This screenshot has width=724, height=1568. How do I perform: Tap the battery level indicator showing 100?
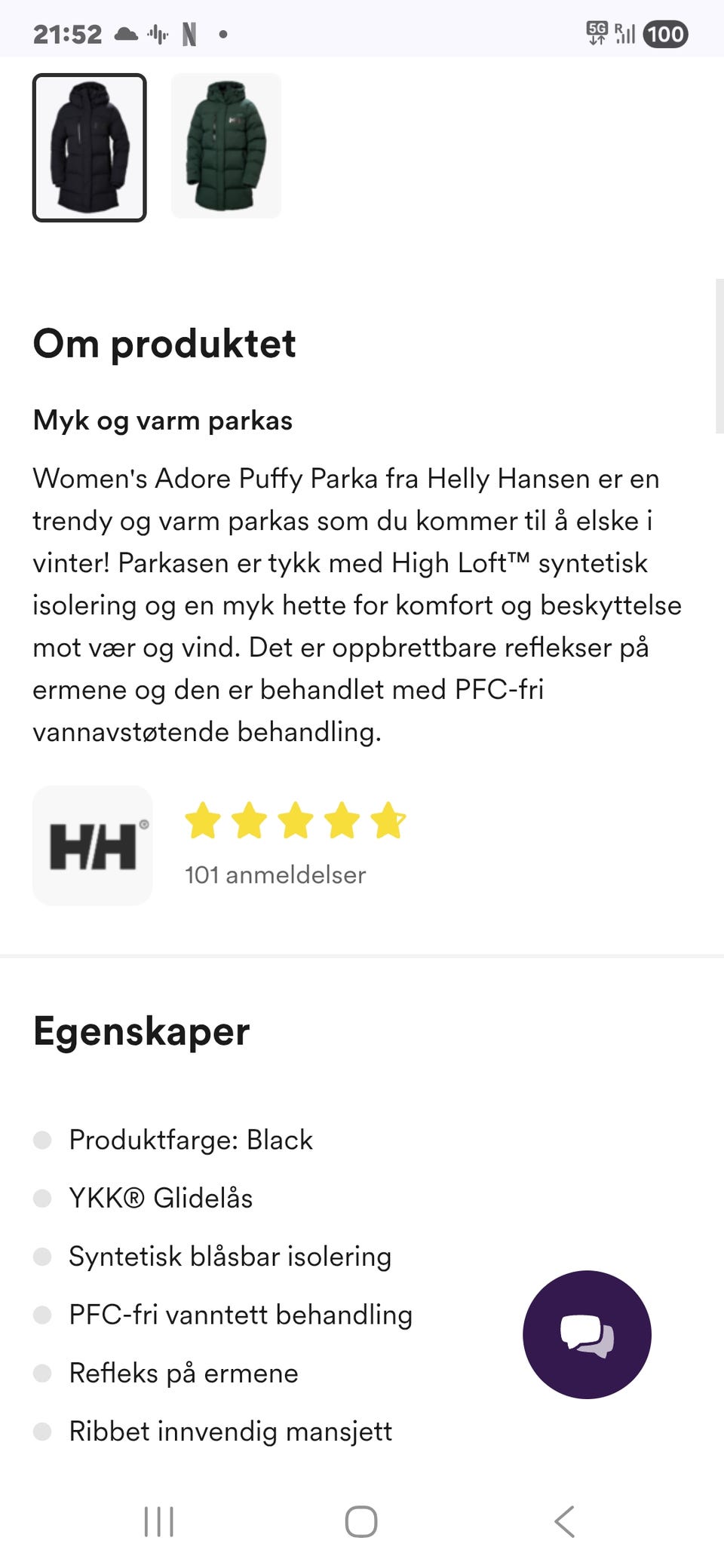[668, 34]
